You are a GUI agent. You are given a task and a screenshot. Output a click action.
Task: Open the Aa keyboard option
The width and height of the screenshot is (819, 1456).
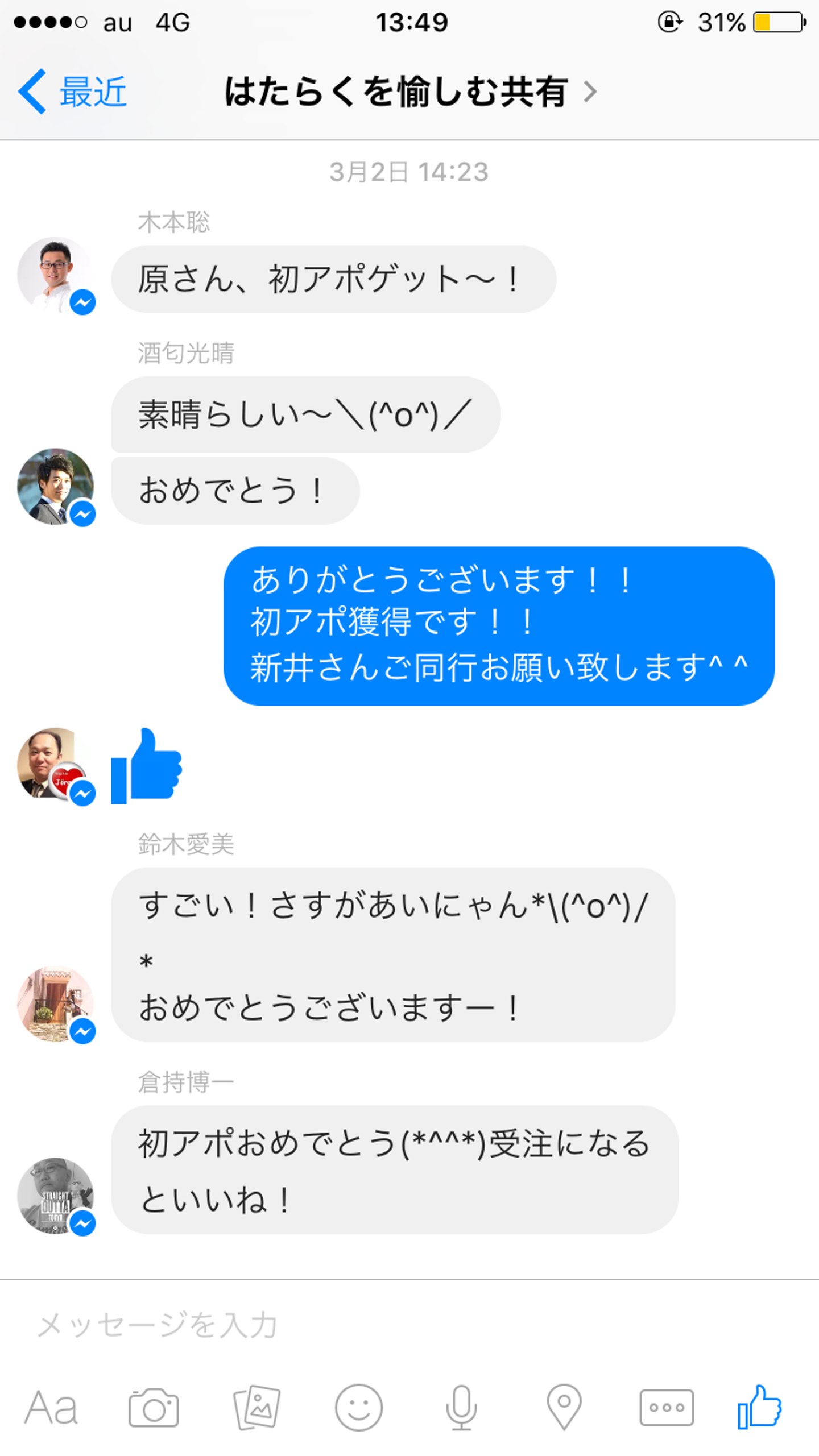pyautogui.click(x=51, y=1408)
